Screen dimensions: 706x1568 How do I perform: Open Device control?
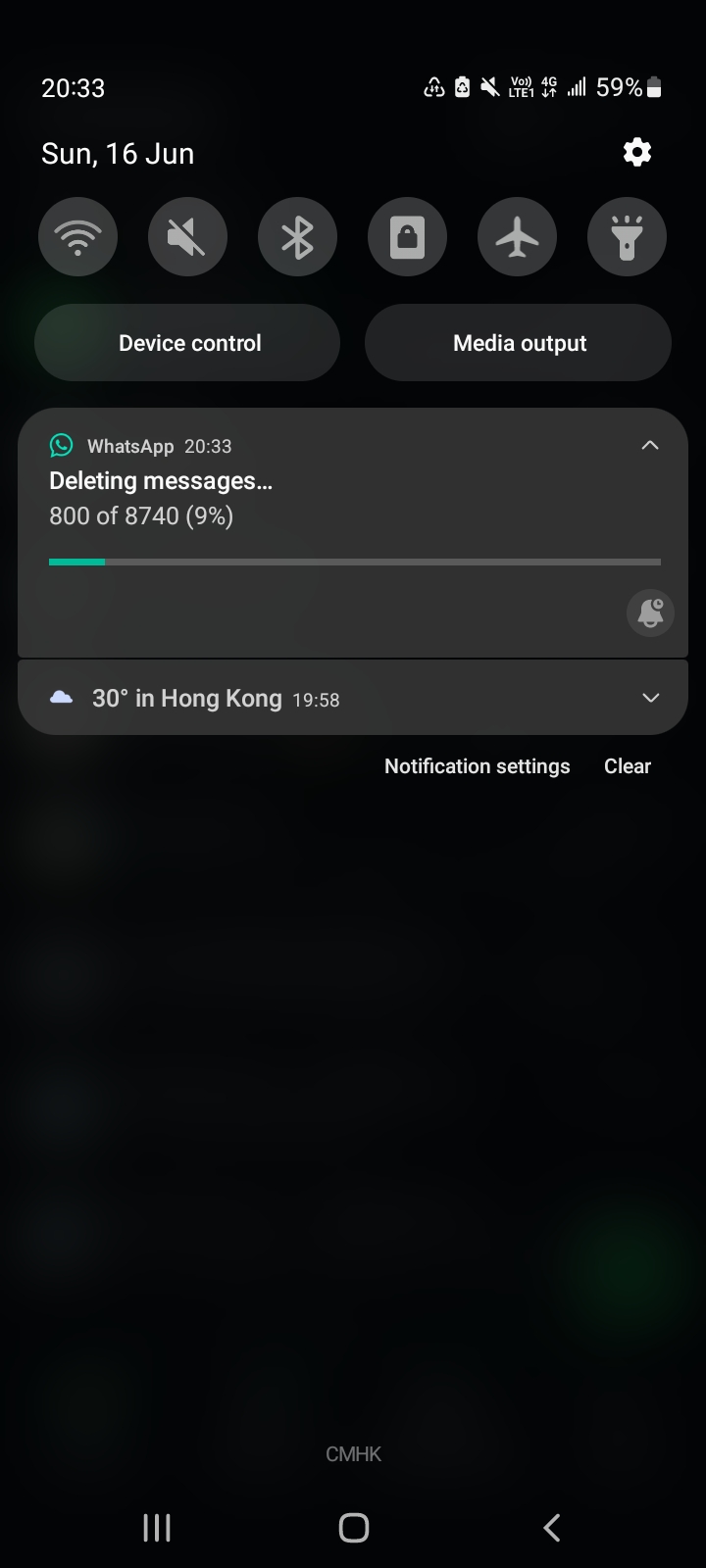187,343
